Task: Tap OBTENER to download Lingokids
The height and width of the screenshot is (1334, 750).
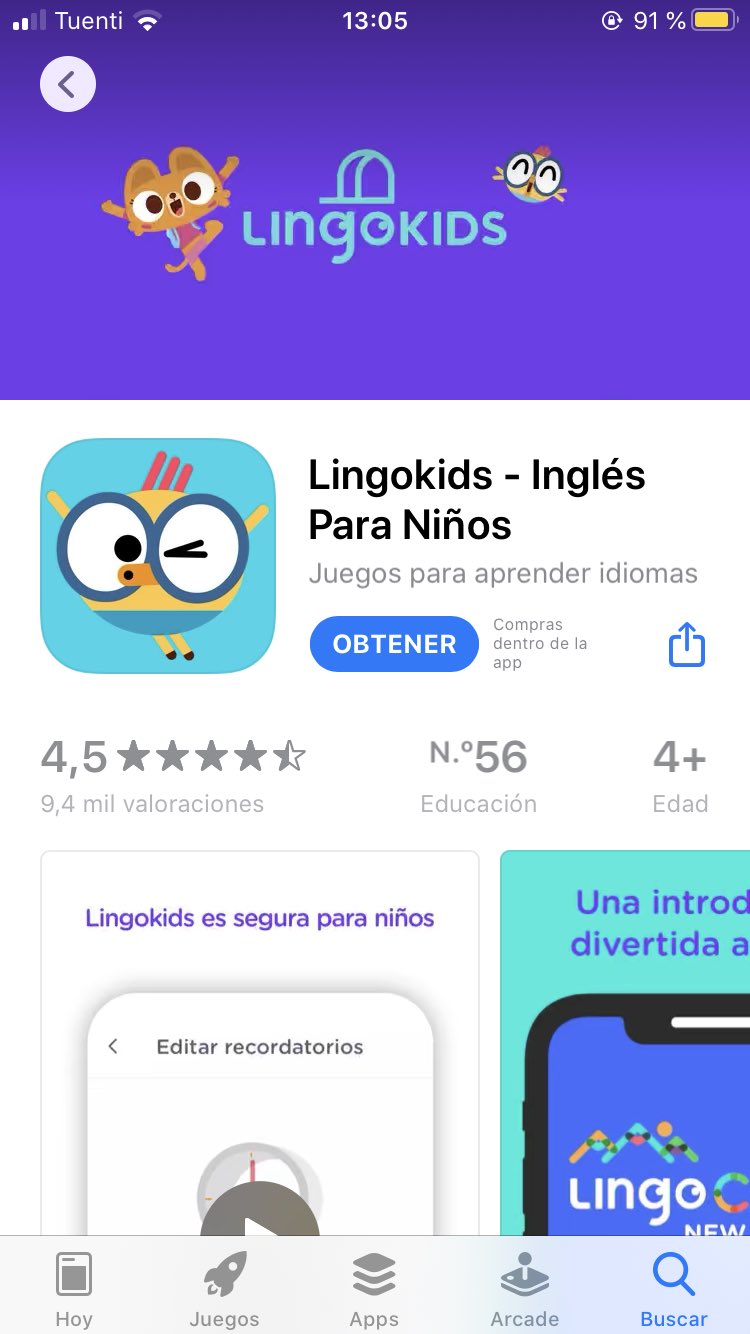Action: coord(394,644)
